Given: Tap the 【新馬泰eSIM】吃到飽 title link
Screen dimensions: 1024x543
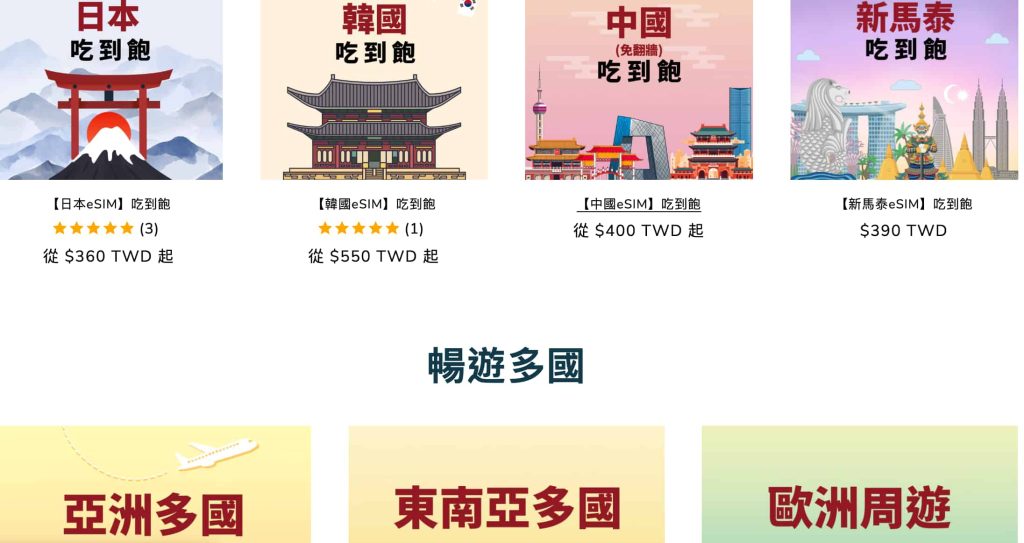Looking at the screenshot, I should (x=904, y=204).
